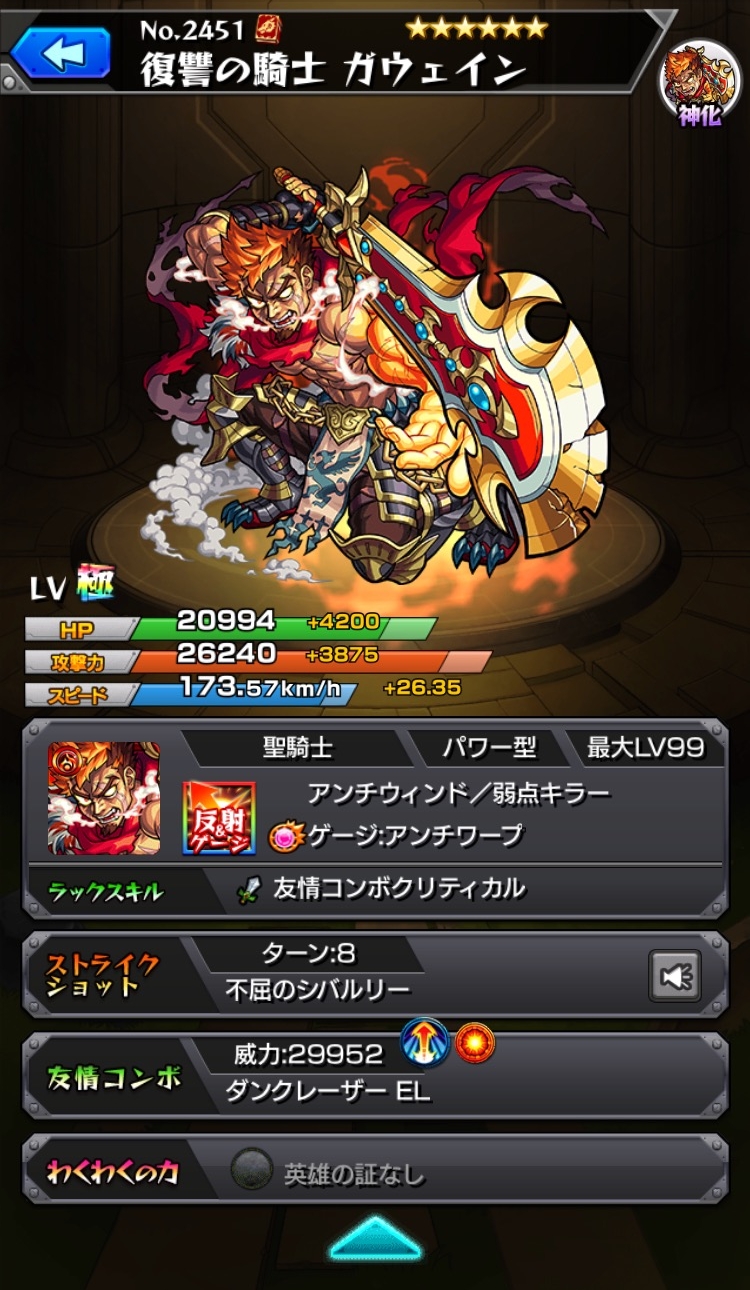Play the strike shot voice speaker
This screenshot has height=1290, width=750.
tap(675, 975)
